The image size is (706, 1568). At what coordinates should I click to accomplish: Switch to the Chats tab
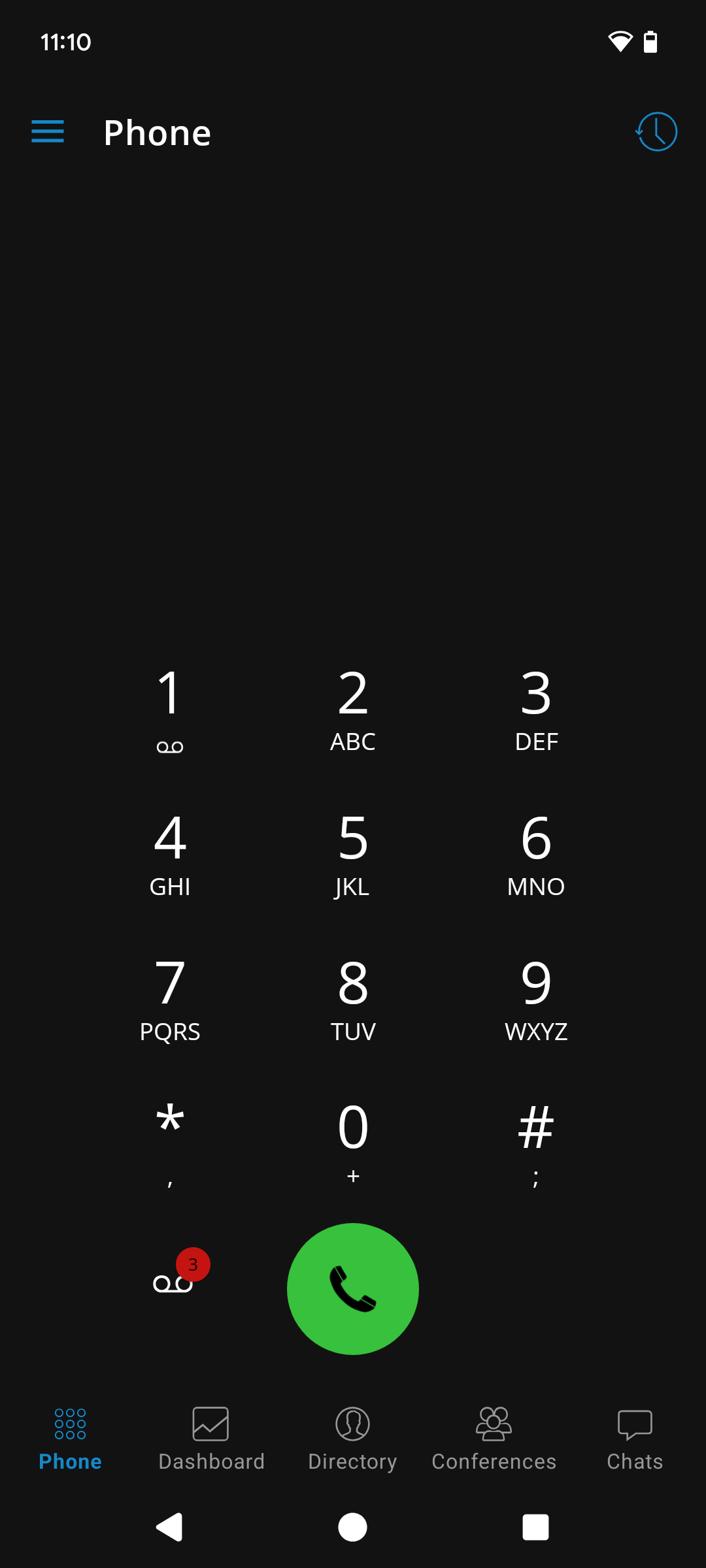[634, 1444]
